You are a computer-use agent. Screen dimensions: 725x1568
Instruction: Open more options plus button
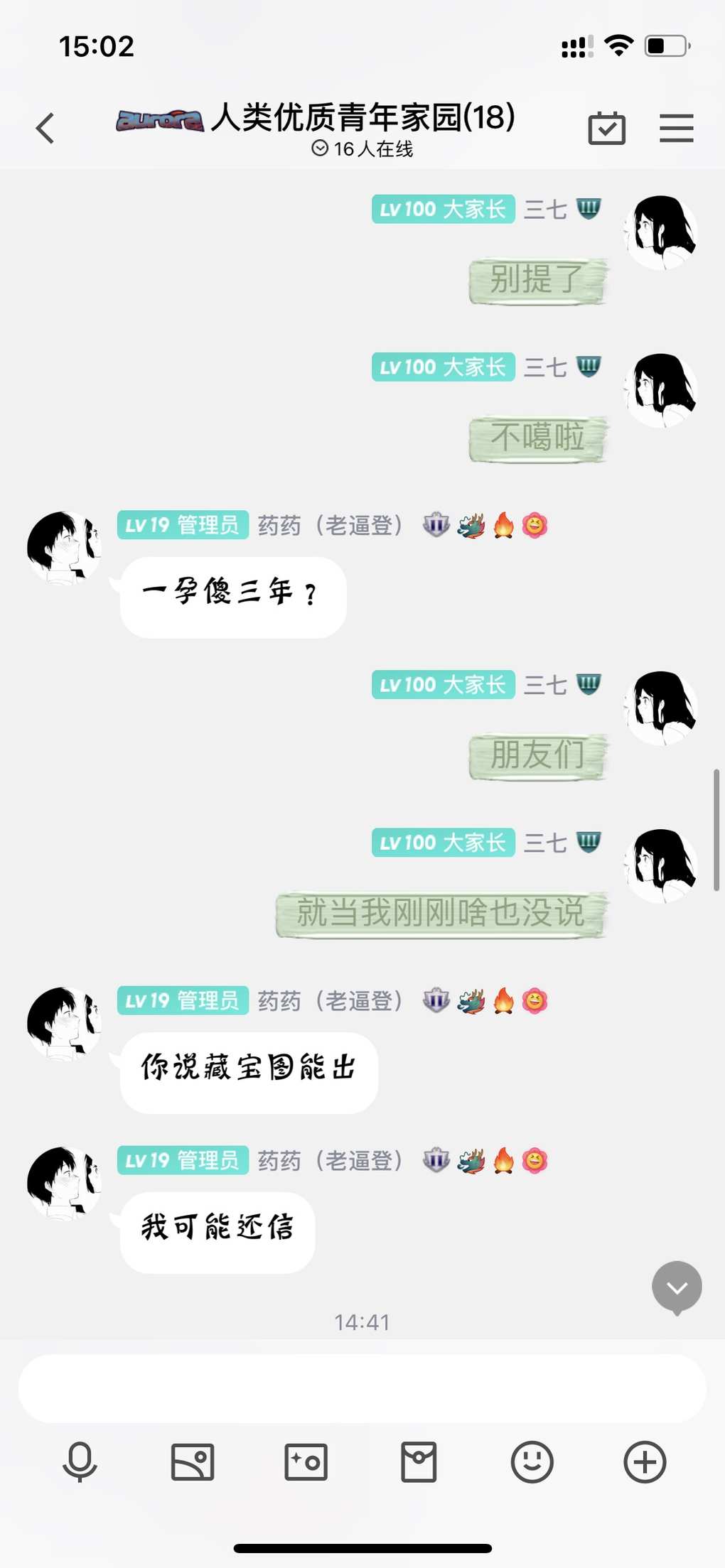pyautogui.click(x=645, y=1461)
